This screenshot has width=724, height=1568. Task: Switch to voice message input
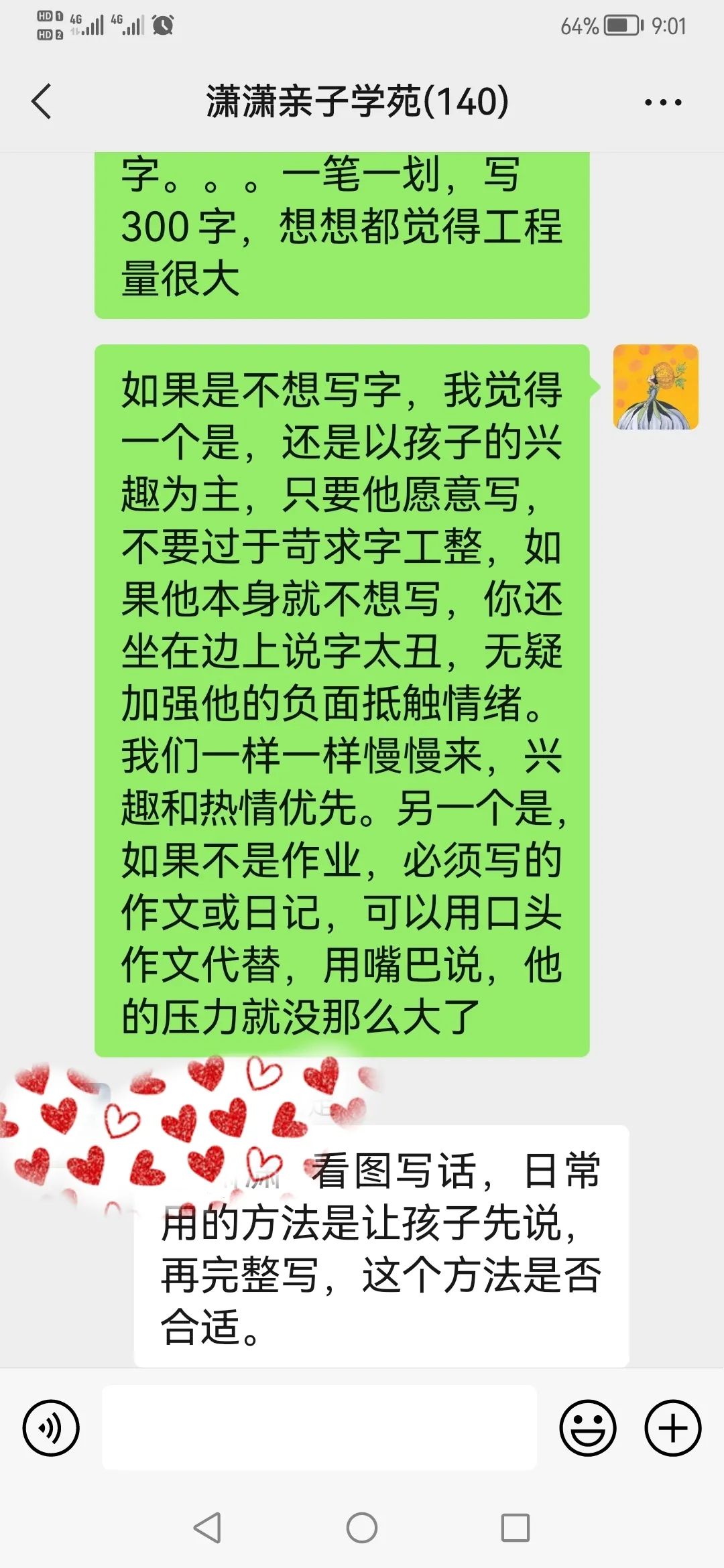tap(51, 1428)
